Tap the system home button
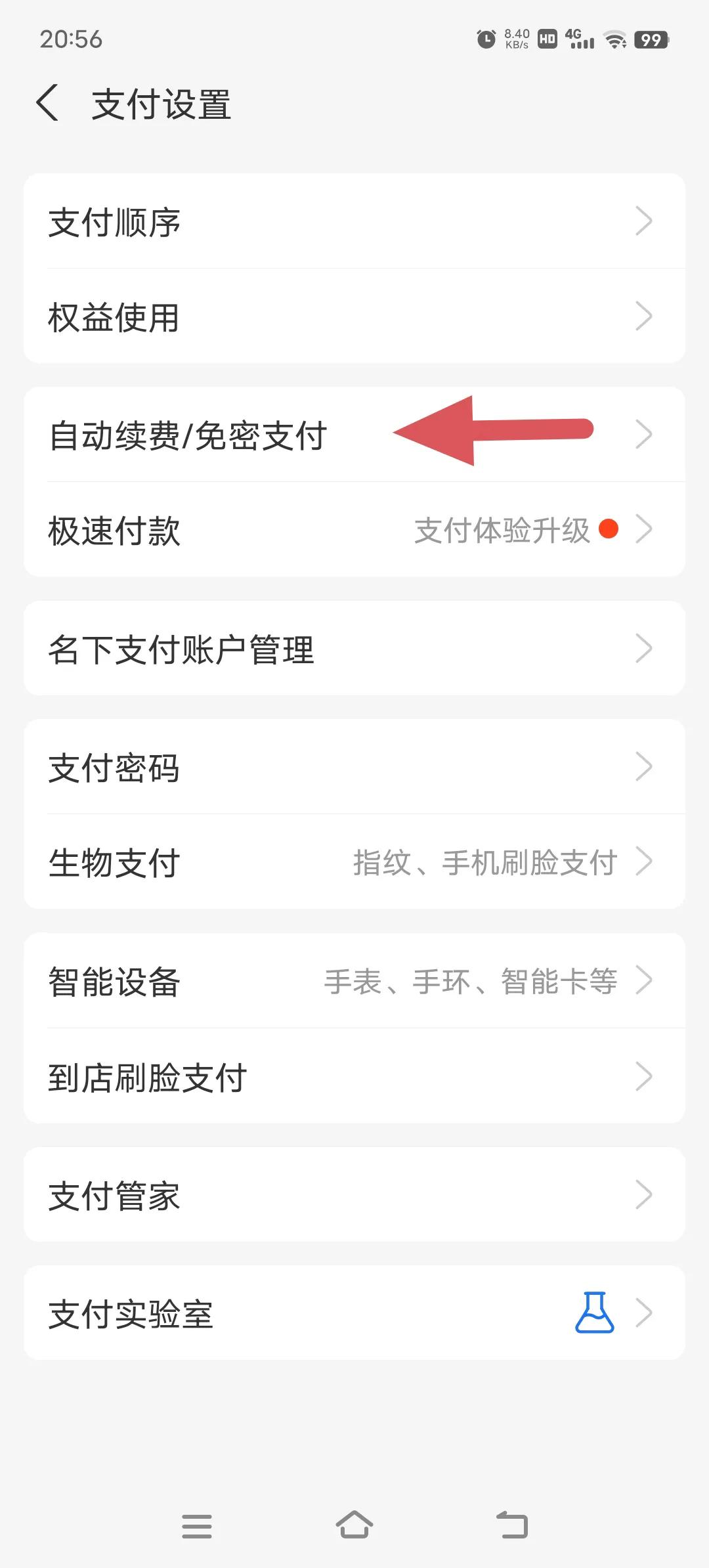 tap(354, 1525)
